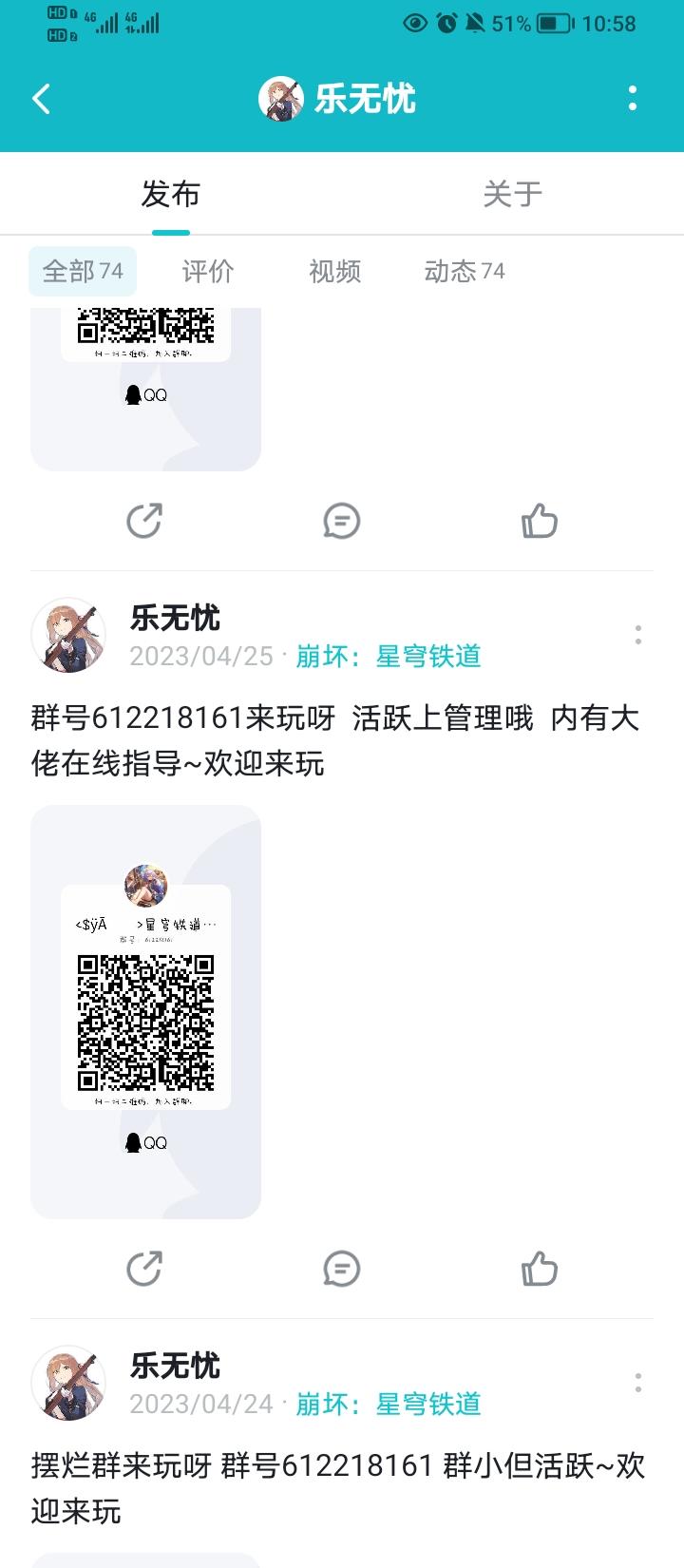Viewport: 684px width, 1568px height.
Task: Open the header overflow menu
Action: [x=633, y=99]
